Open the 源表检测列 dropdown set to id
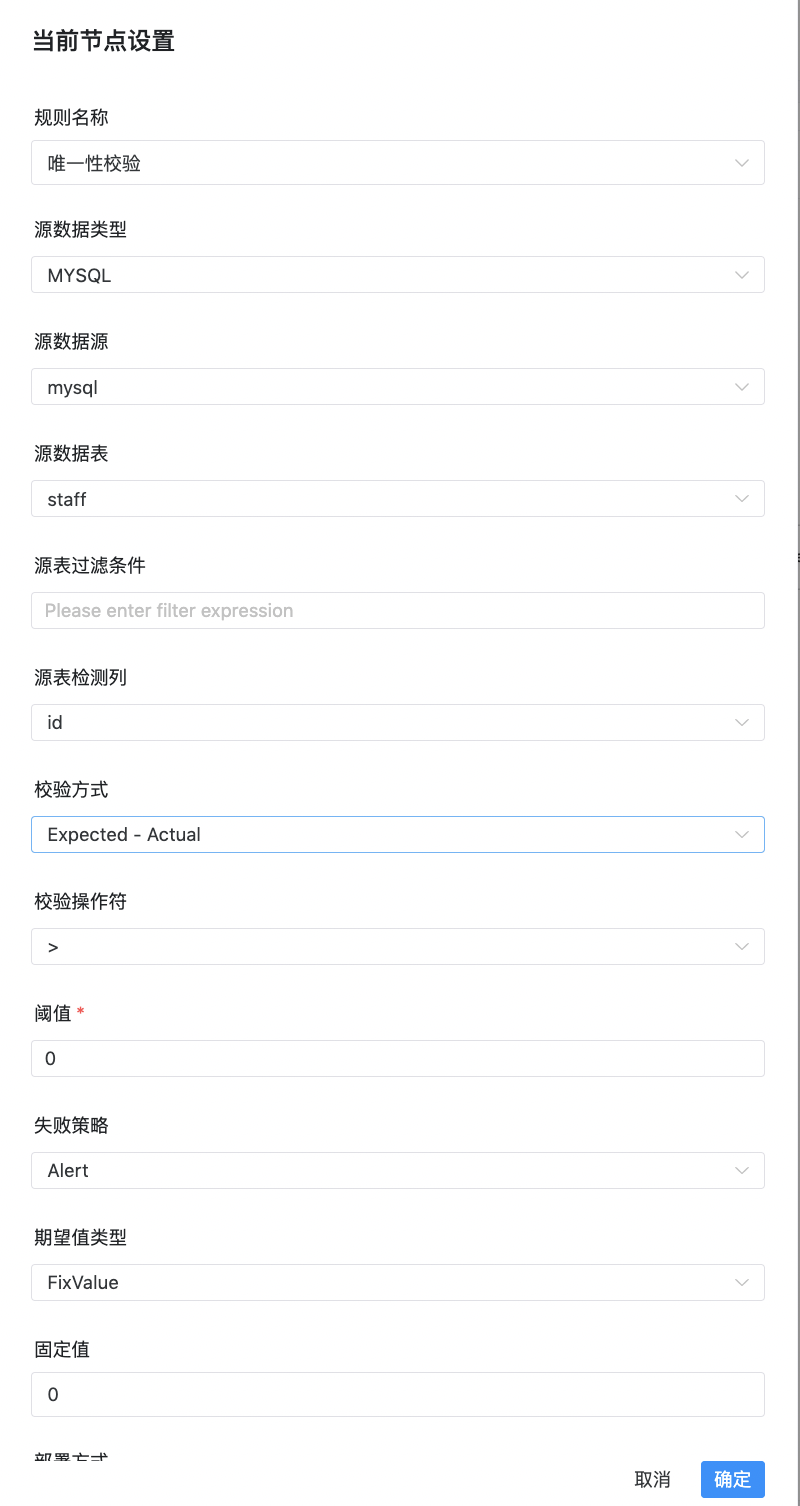Screen dimensions: 800x1506 [x=398, y=723]
